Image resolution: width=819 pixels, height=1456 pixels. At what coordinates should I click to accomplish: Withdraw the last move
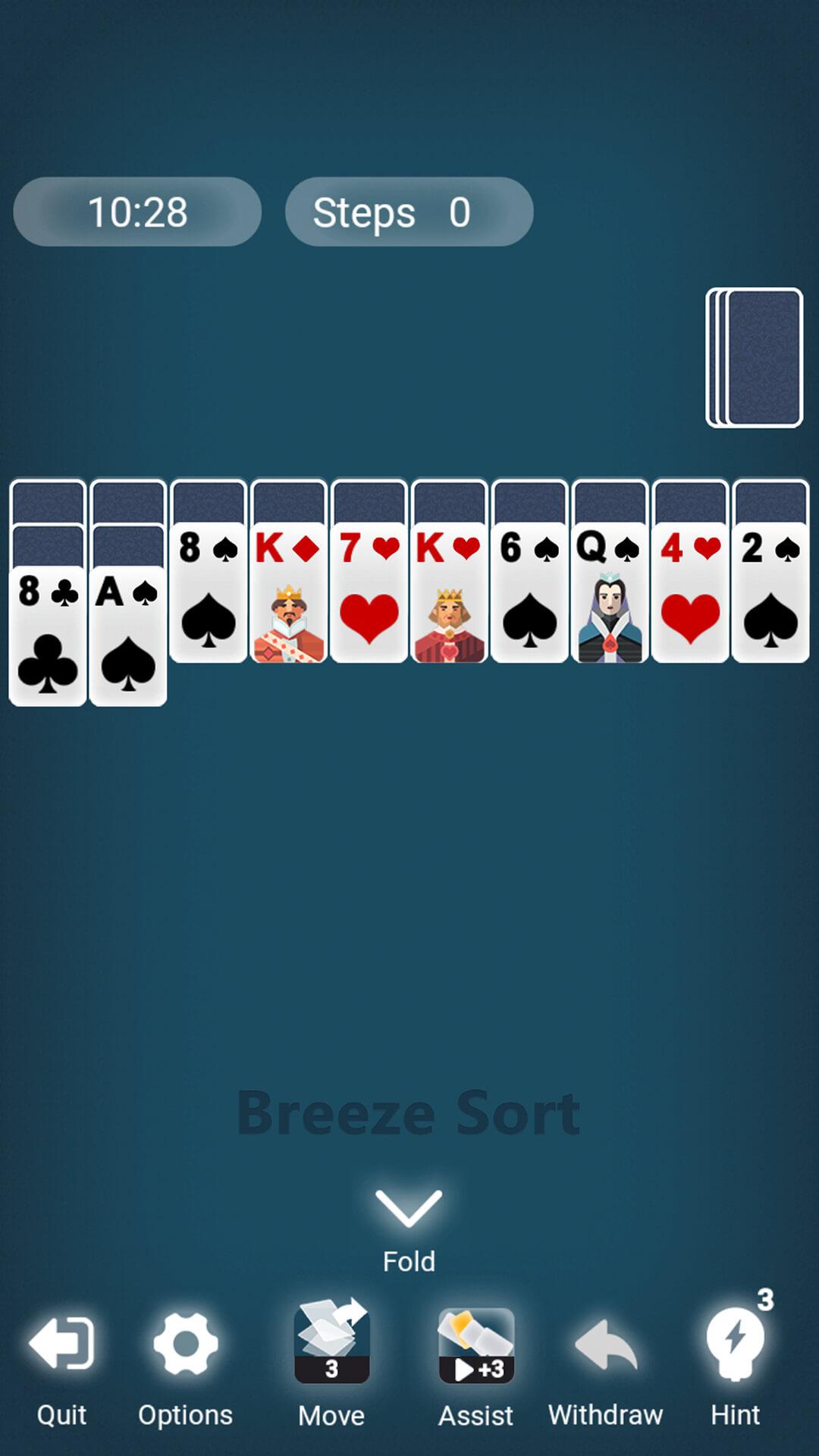pyautogui.click(x=605, y=1365)
